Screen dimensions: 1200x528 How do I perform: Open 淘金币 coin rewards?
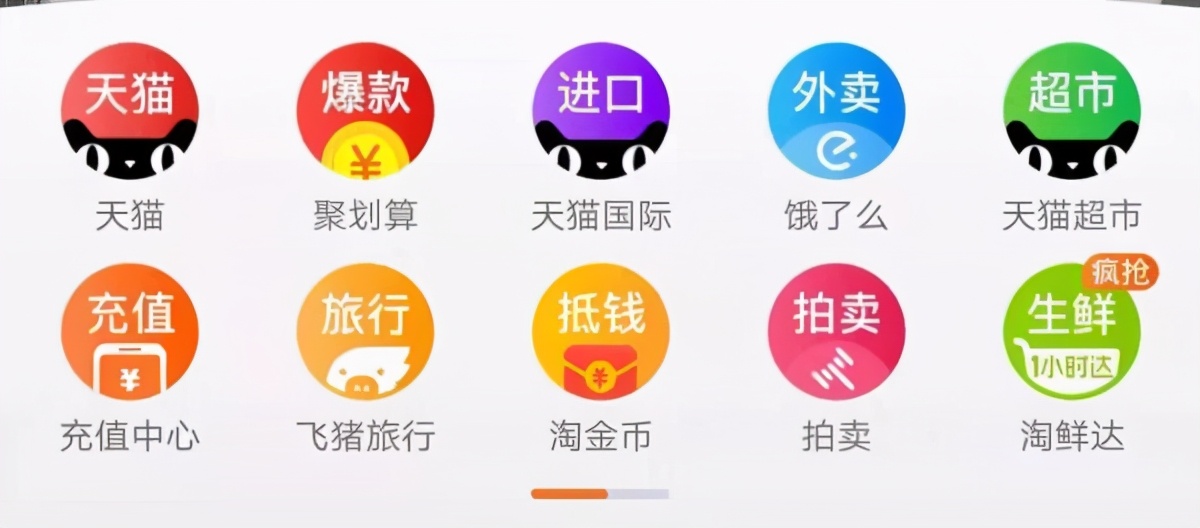[x=600, y=332]
